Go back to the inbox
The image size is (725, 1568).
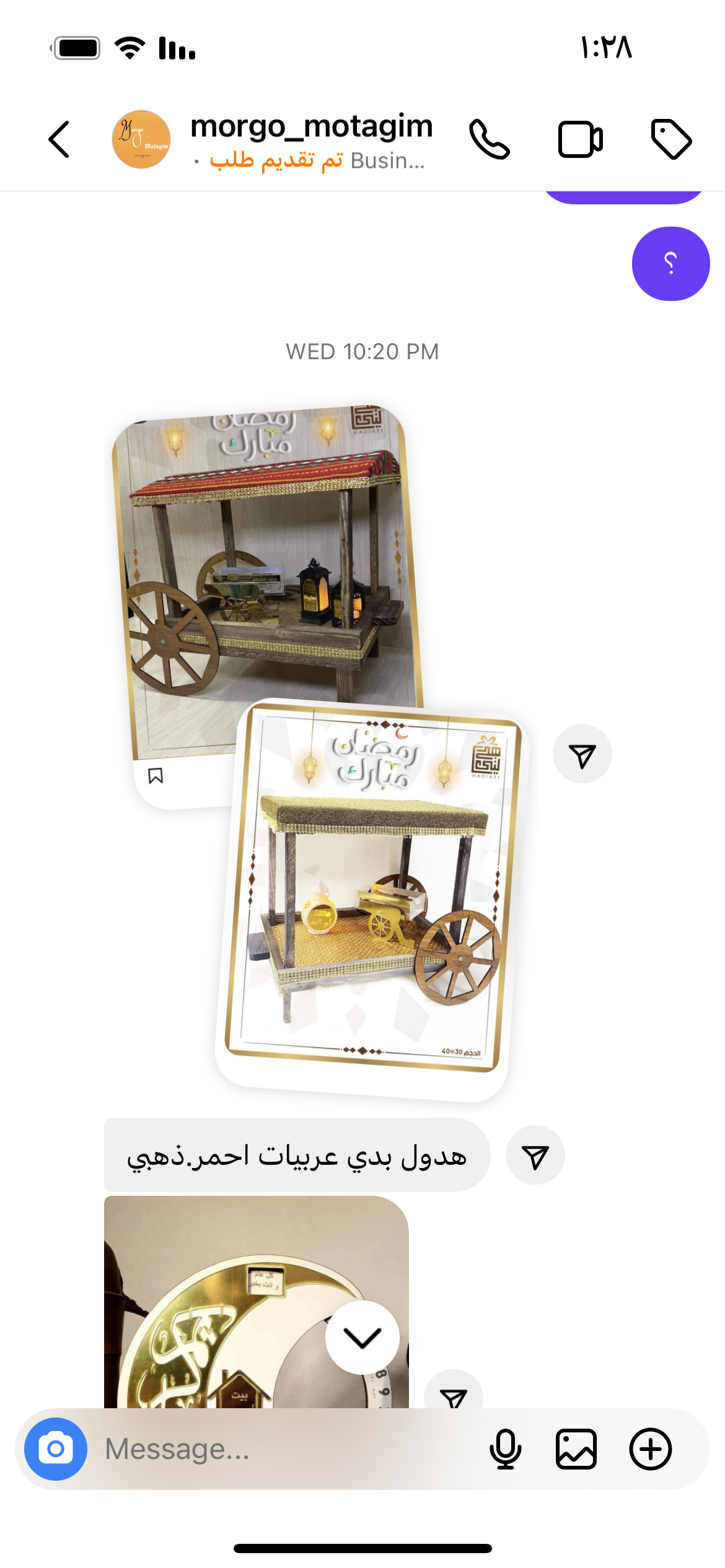pyautogui.click(x=59, y=139)
